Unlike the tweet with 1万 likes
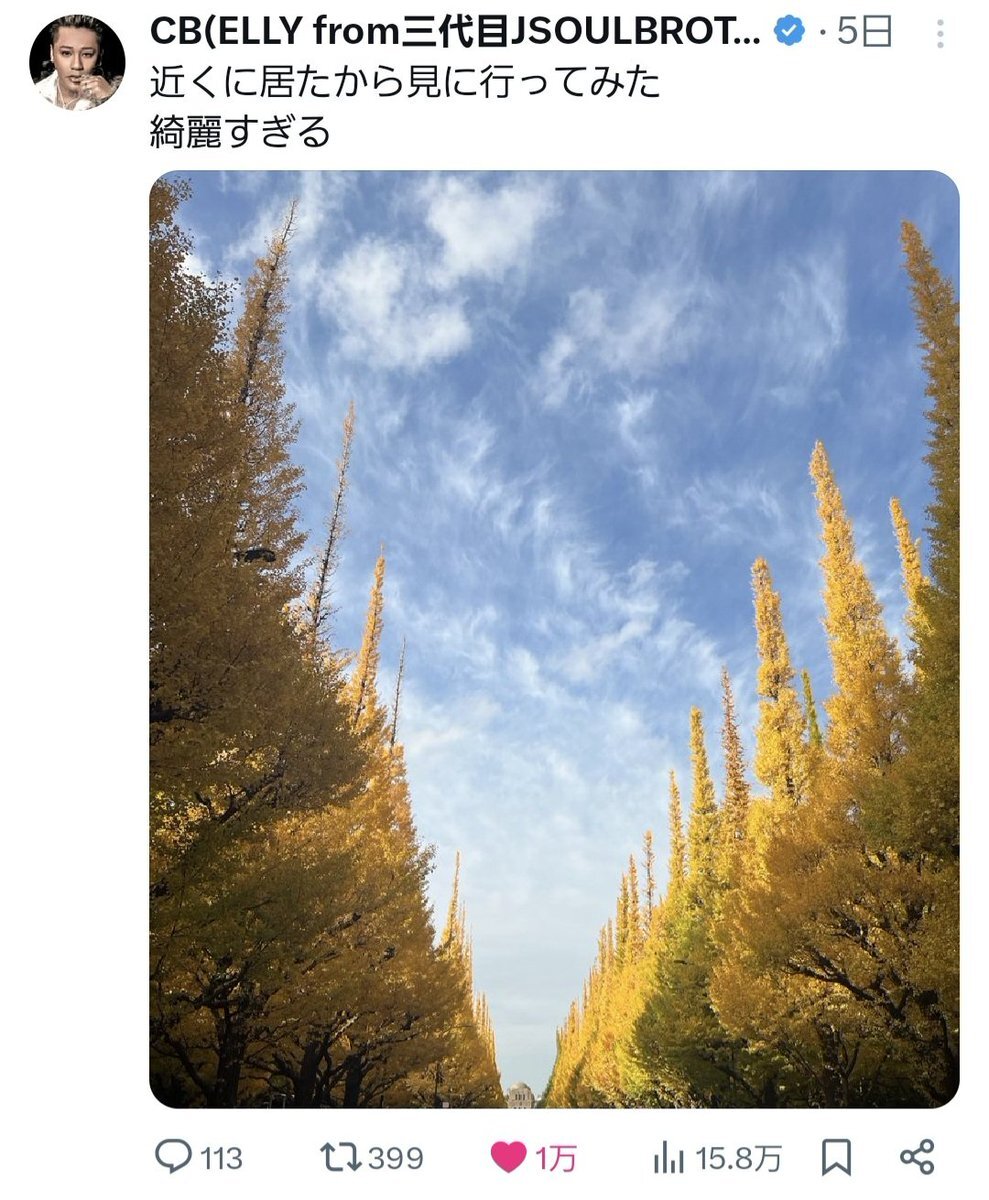This screenshot has height=1200, width=989. pos(508,1157)
